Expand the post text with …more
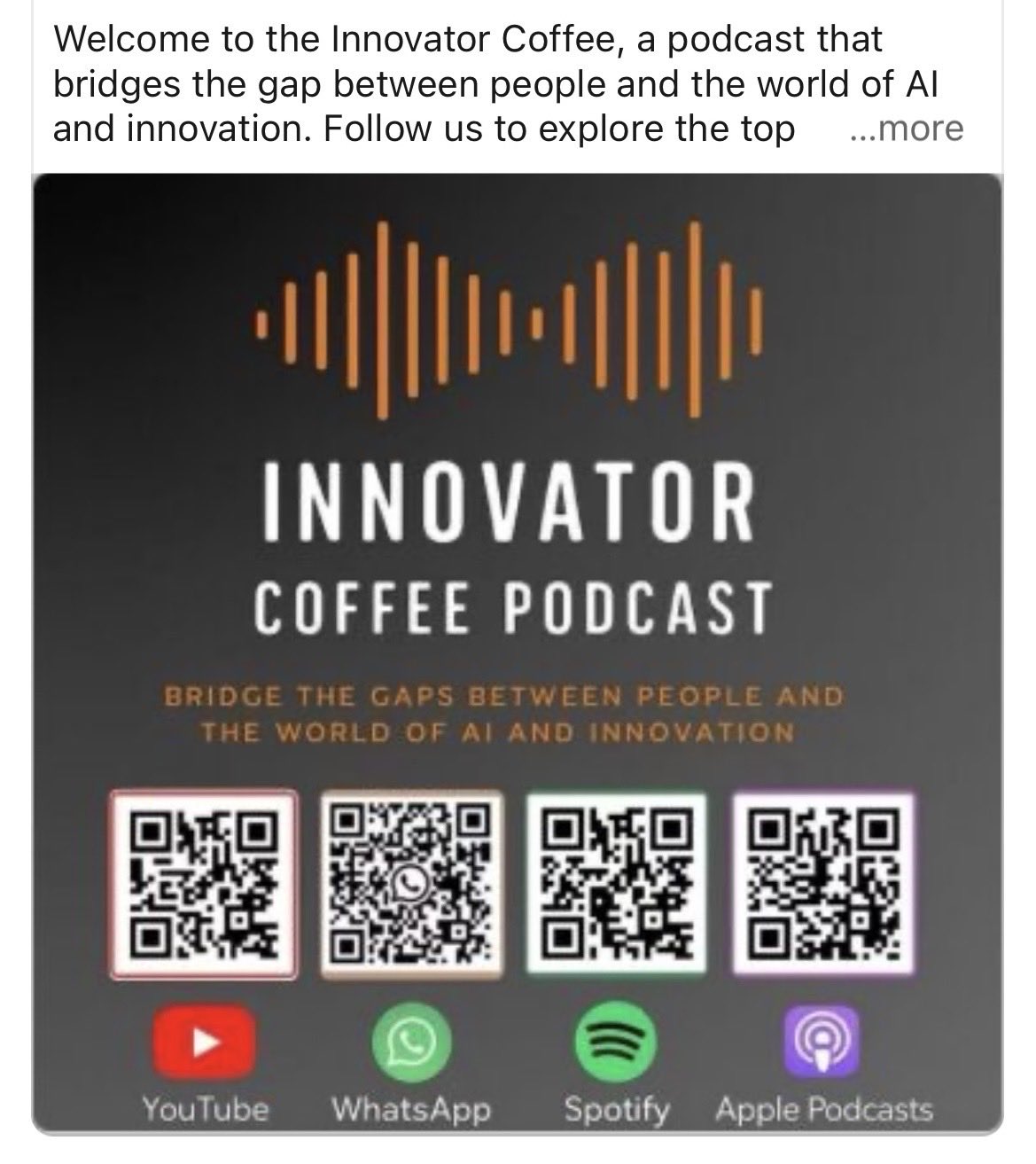Viewport: 1036px width, 1164px height. pyautogui.click(x=906, y=129)
